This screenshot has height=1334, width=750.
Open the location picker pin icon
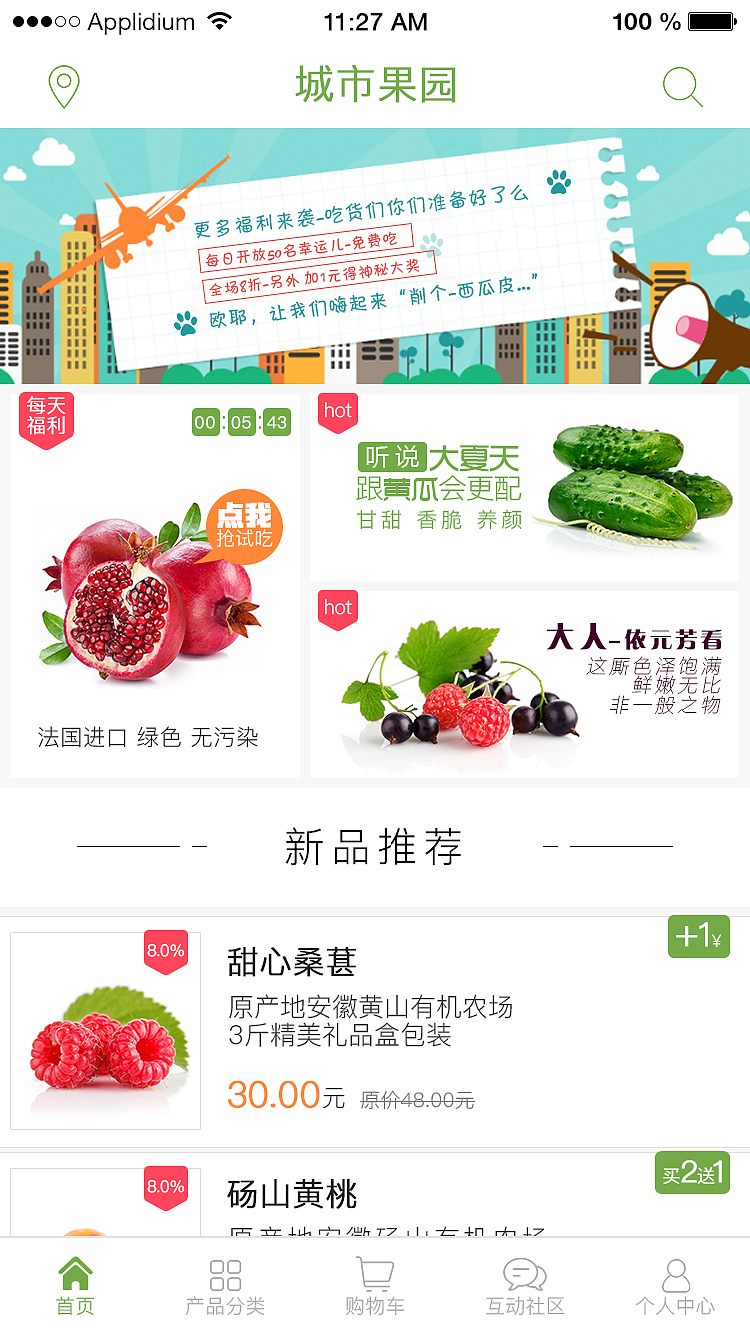[63, 87]
